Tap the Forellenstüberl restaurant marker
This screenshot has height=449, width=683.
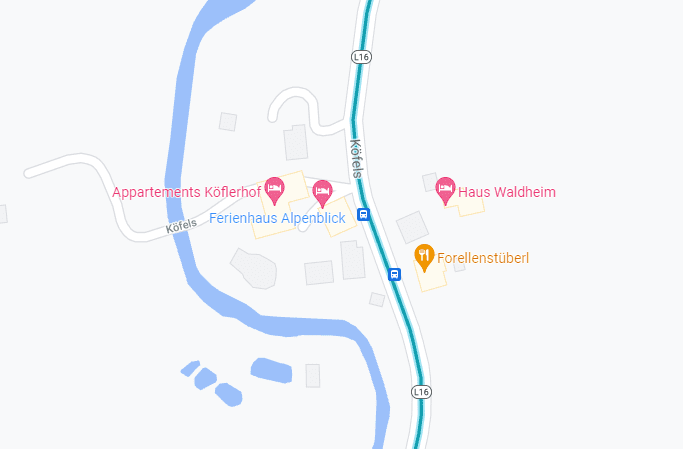coord(424,255)
